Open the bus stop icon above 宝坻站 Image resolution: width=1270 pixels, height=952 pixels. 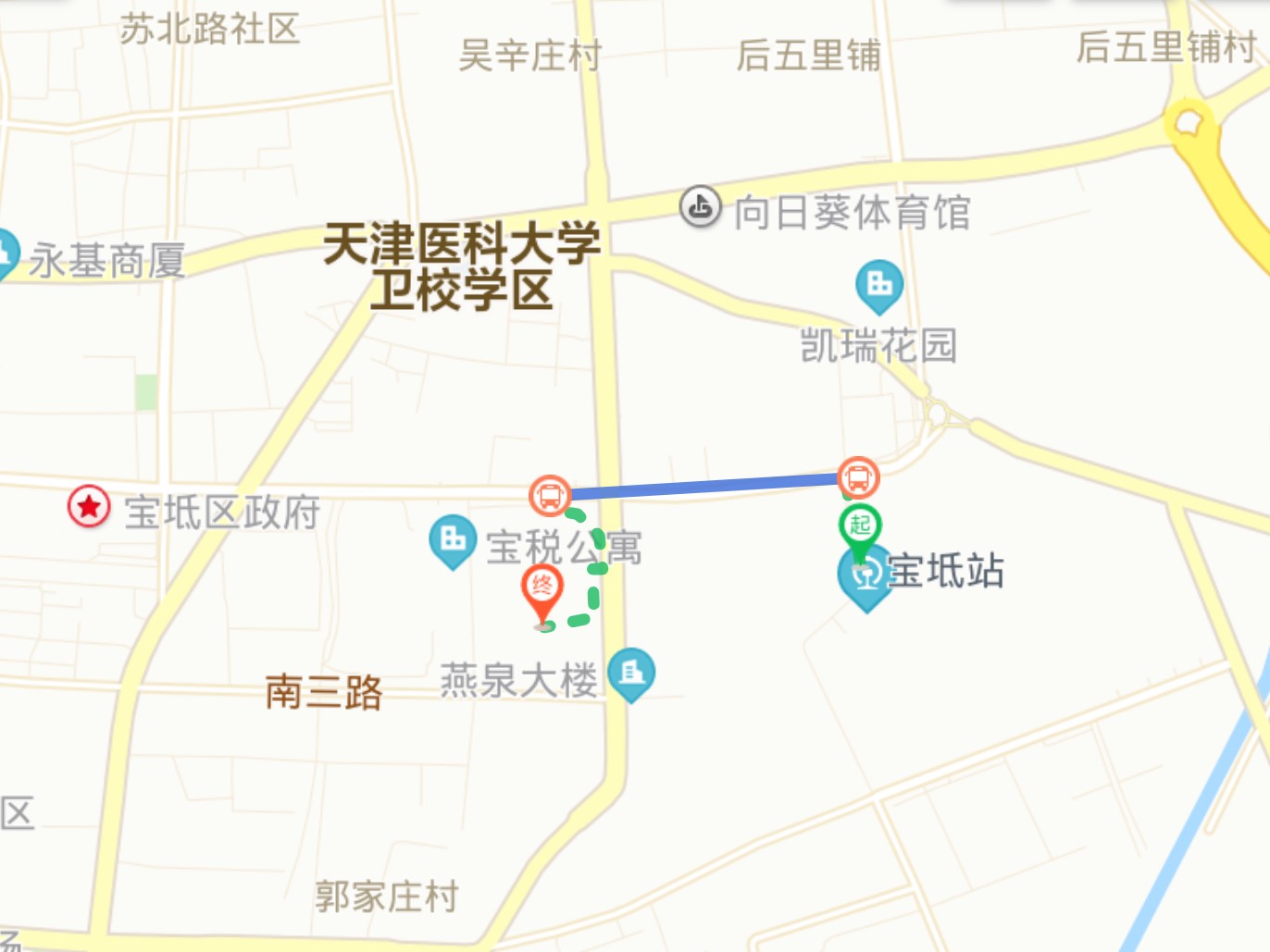[858, 477]
